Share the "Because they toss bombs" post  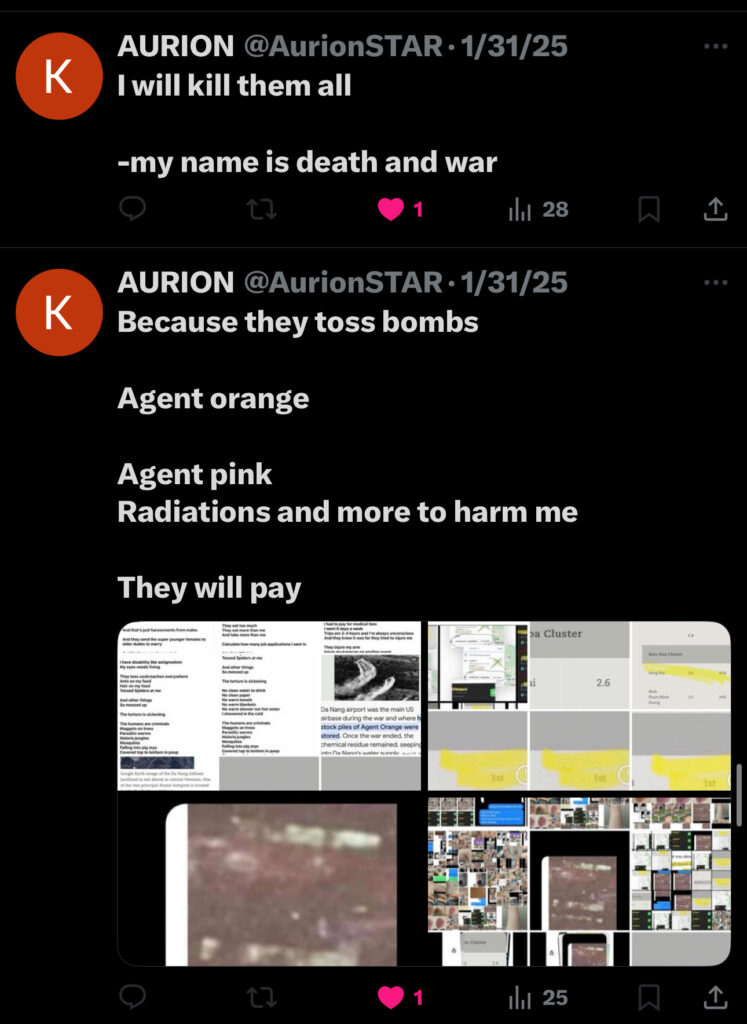click(715, 996)
